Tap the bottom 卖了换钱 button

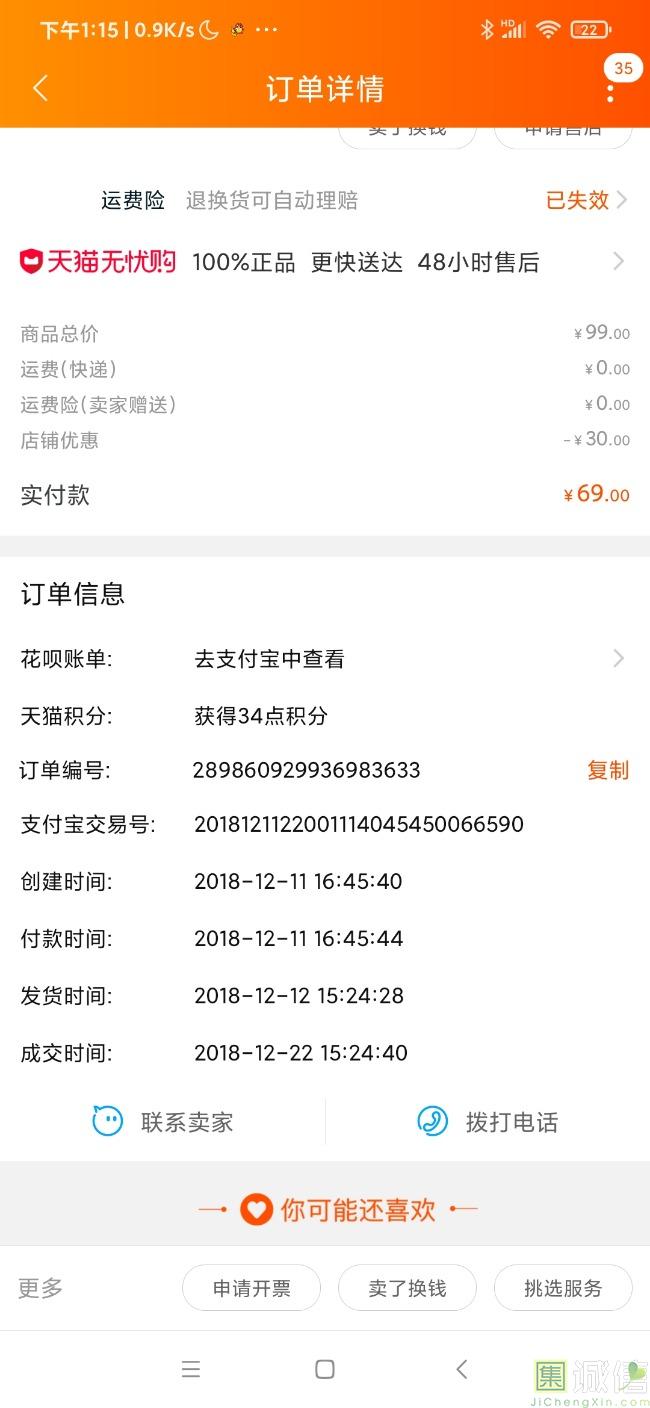pos(407,1288)
